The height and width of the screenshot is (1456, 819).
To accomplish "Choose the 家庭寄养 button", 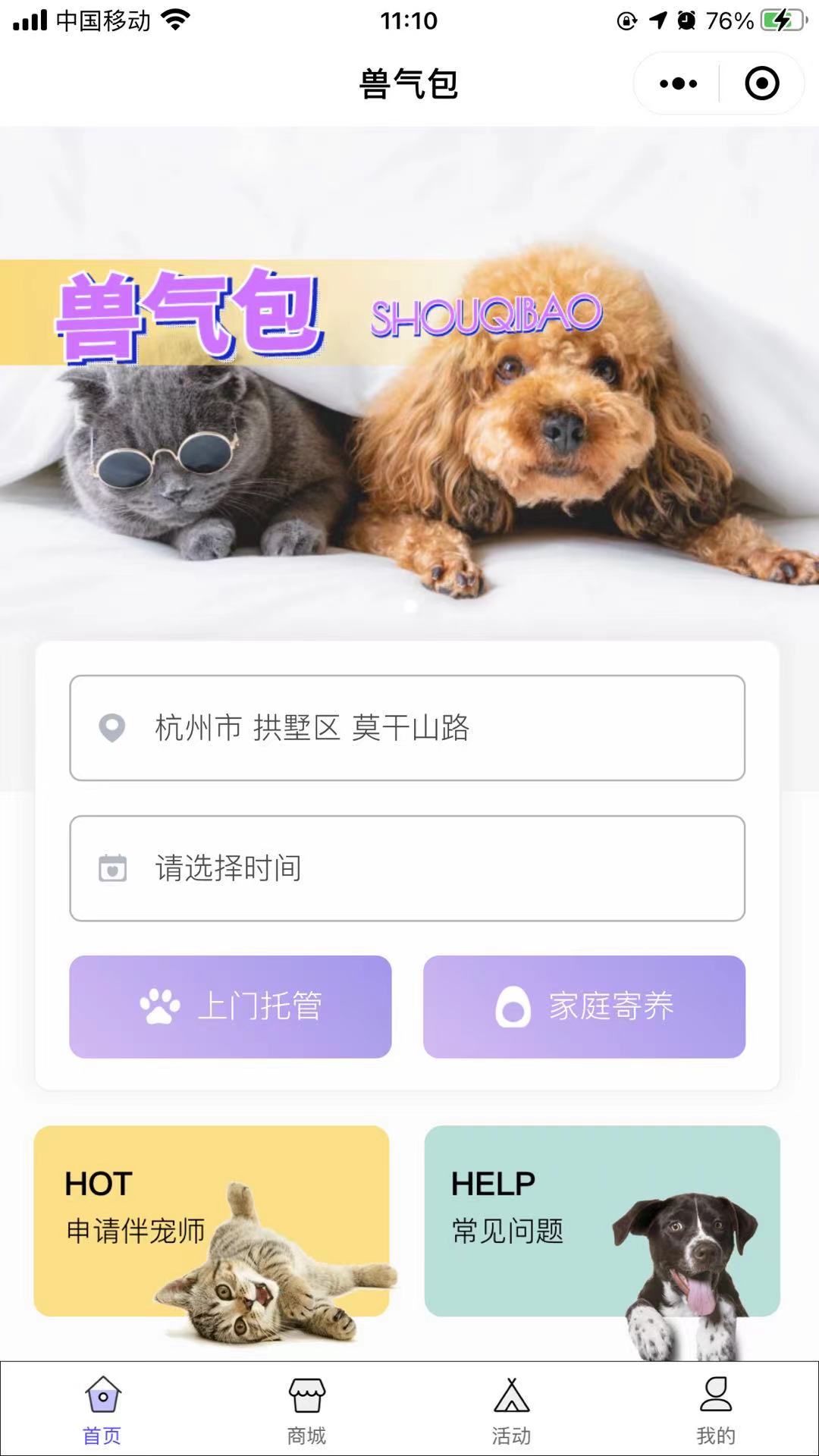I will pyautogui.click(x=584, y=1006).
